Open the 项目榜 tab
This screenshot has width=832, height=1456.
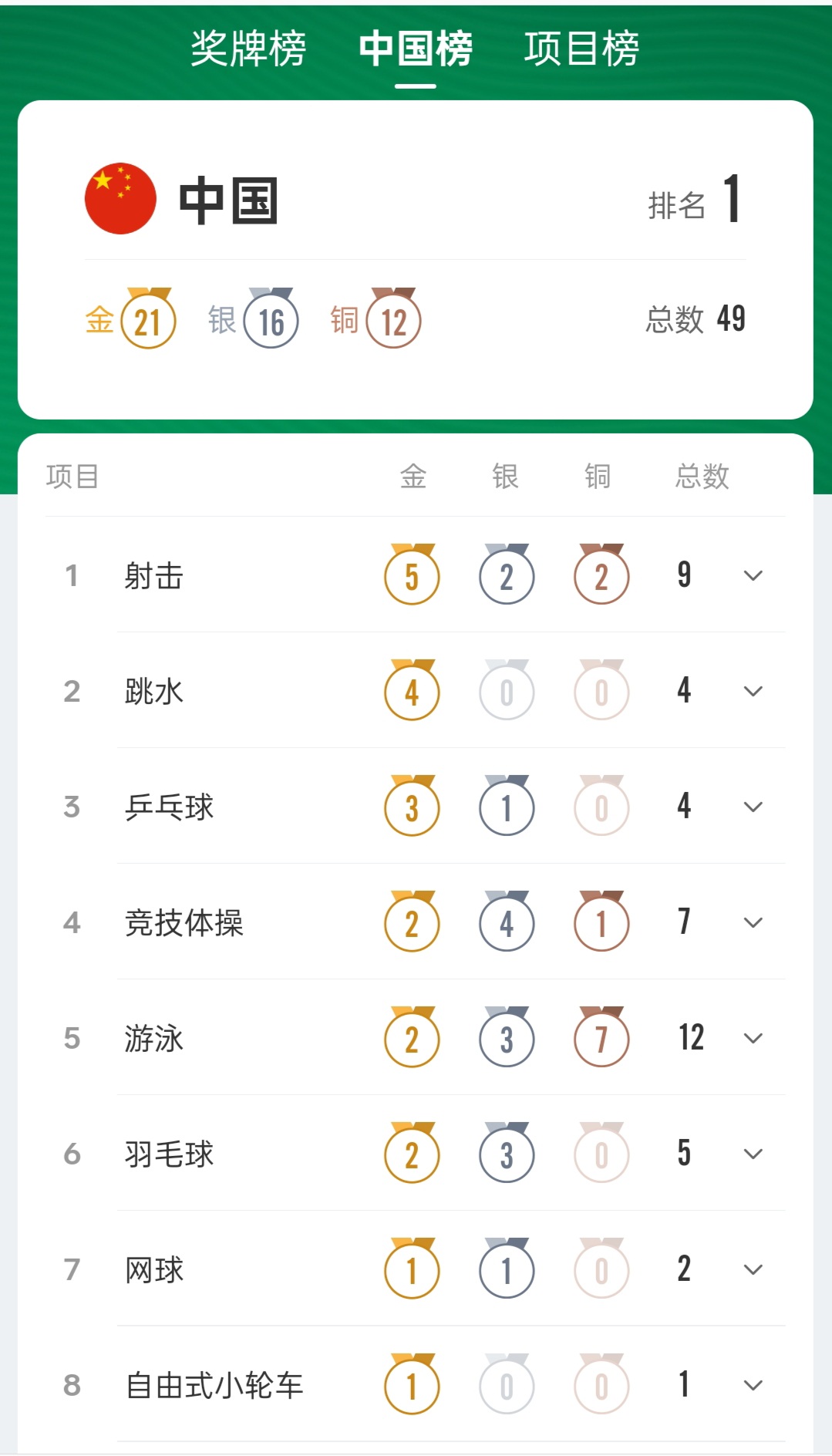pyautogui.click(x=582, y=49)
